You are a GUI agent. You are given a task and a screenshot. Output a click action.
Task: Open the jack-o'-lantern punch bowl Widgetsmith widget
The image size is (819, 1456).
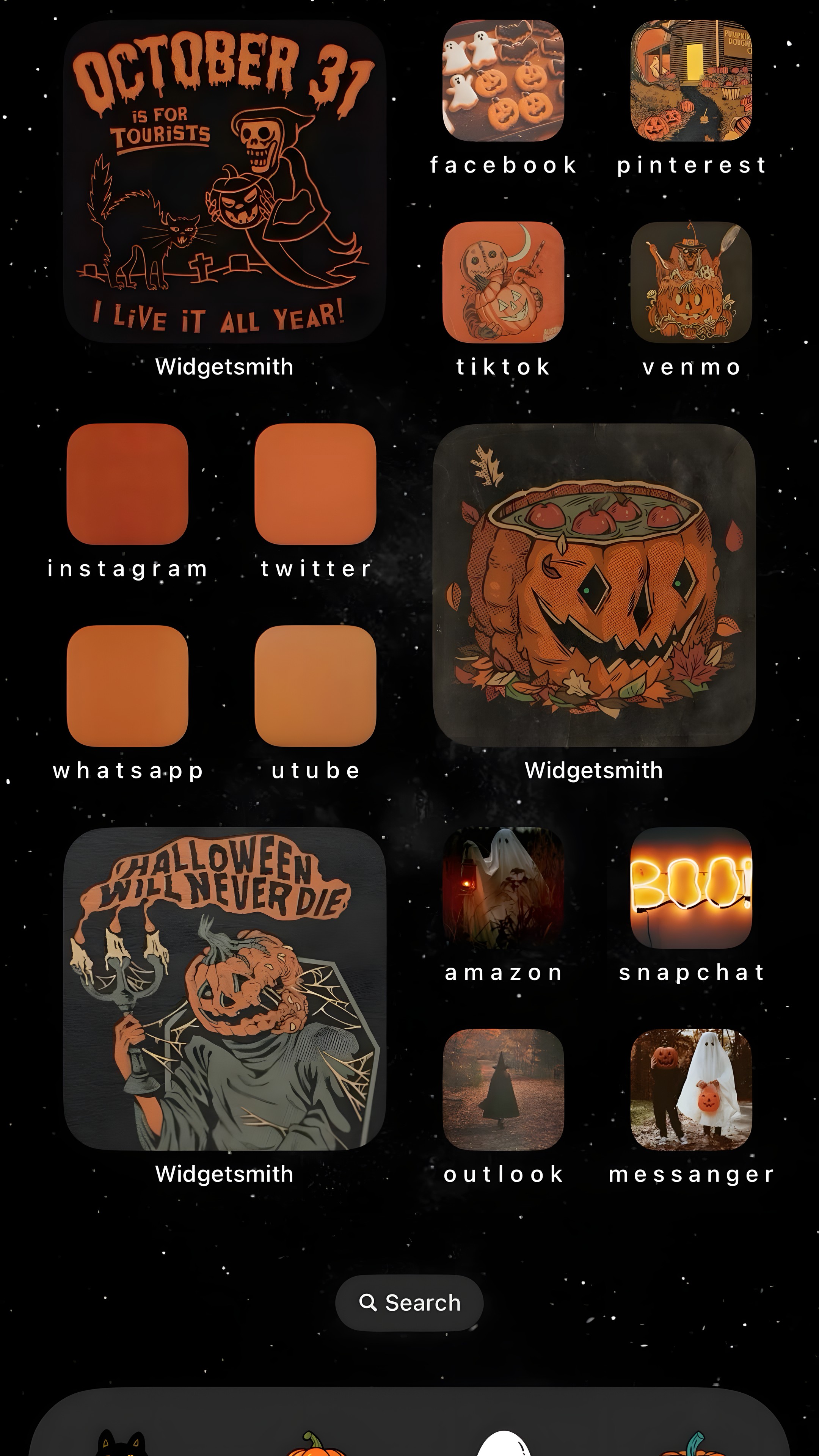click(x=594, y=585)
